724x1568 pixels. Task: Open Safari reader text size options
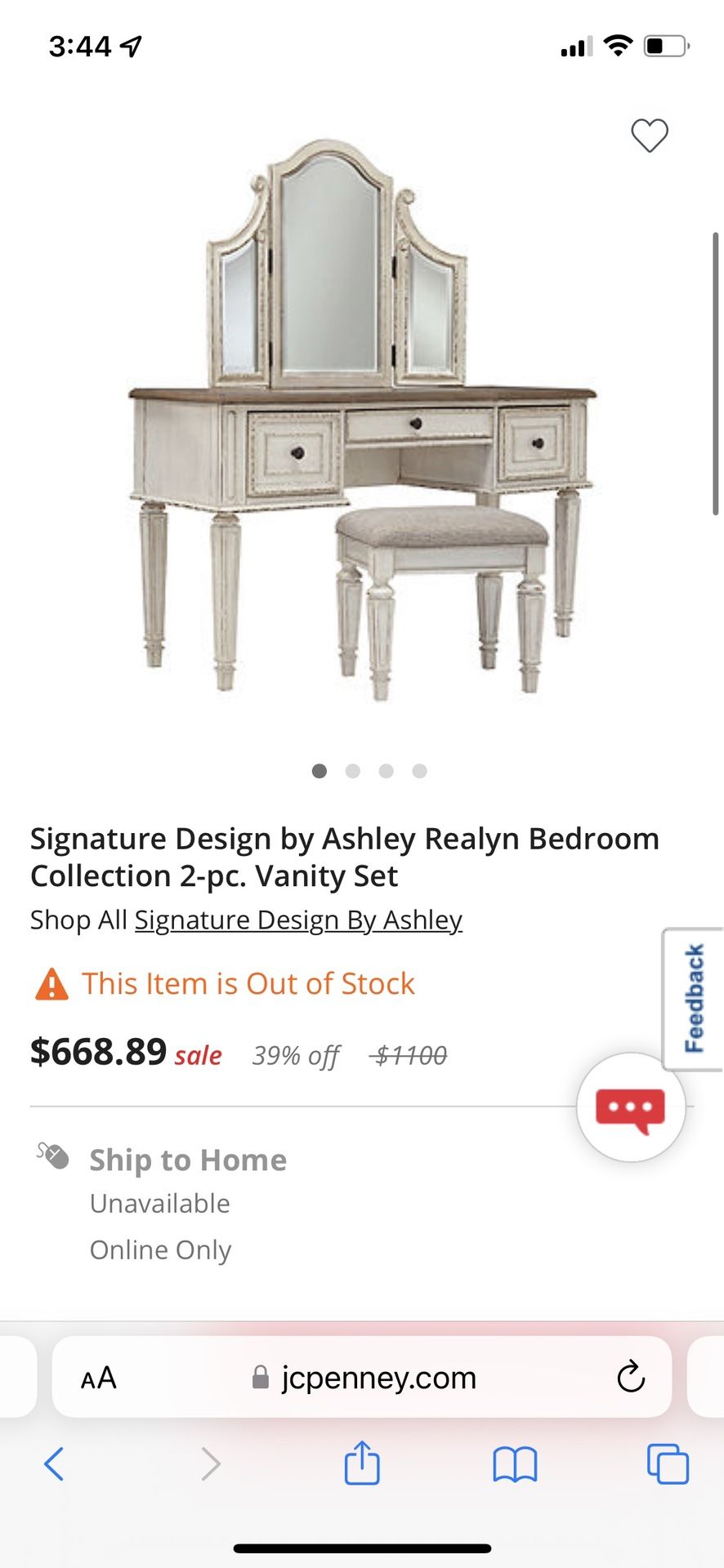[x=99, y=1378]
